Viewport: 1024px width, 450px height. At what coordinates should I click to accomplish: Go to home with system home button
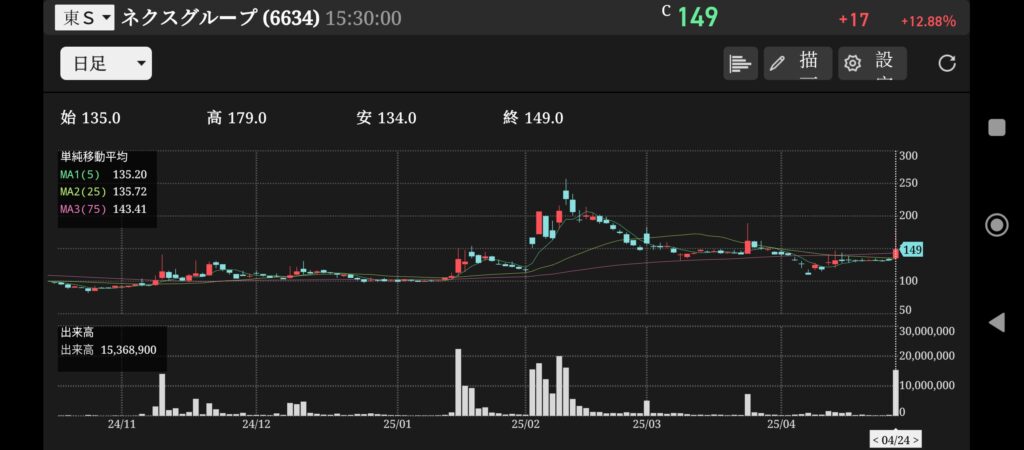(x=996, y=224)
